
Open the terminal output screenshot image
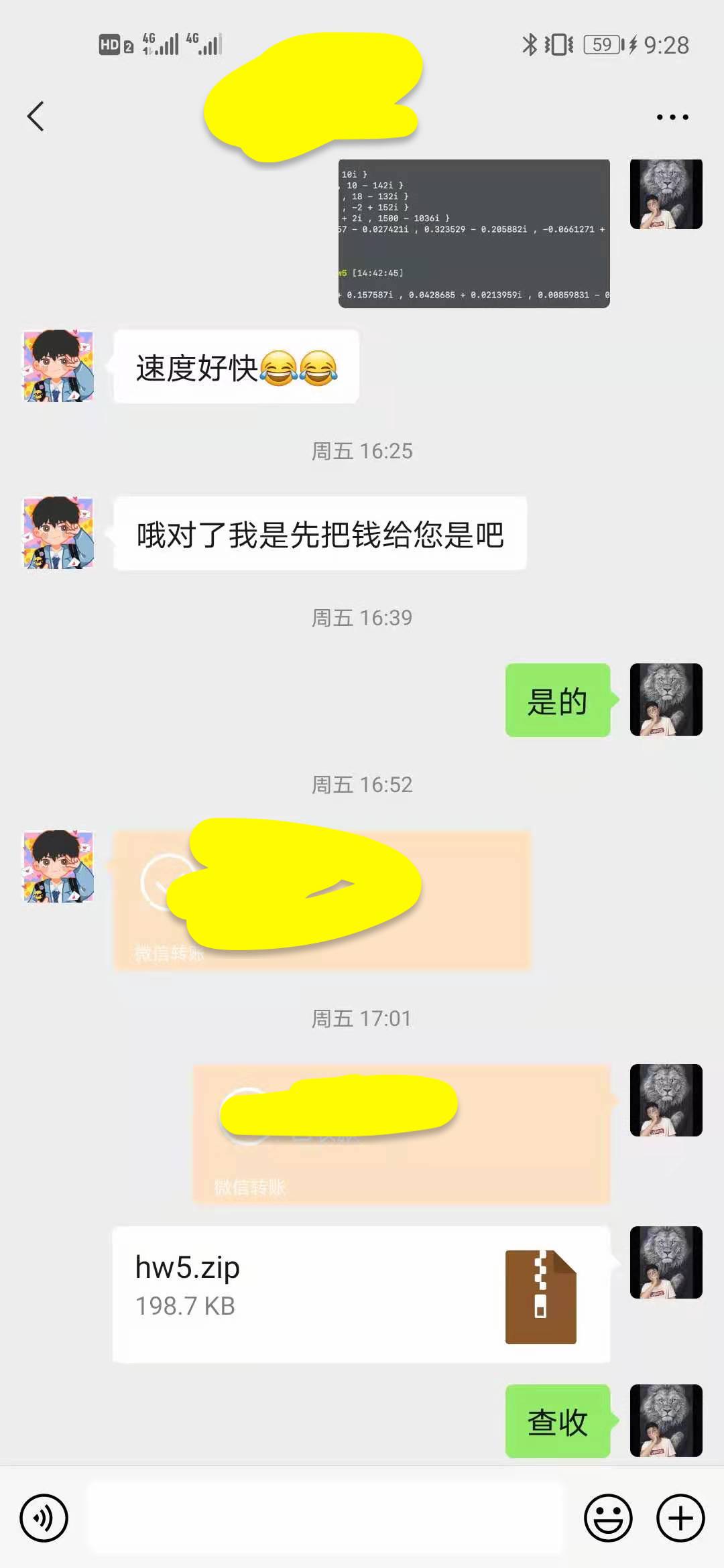point(474,234)
